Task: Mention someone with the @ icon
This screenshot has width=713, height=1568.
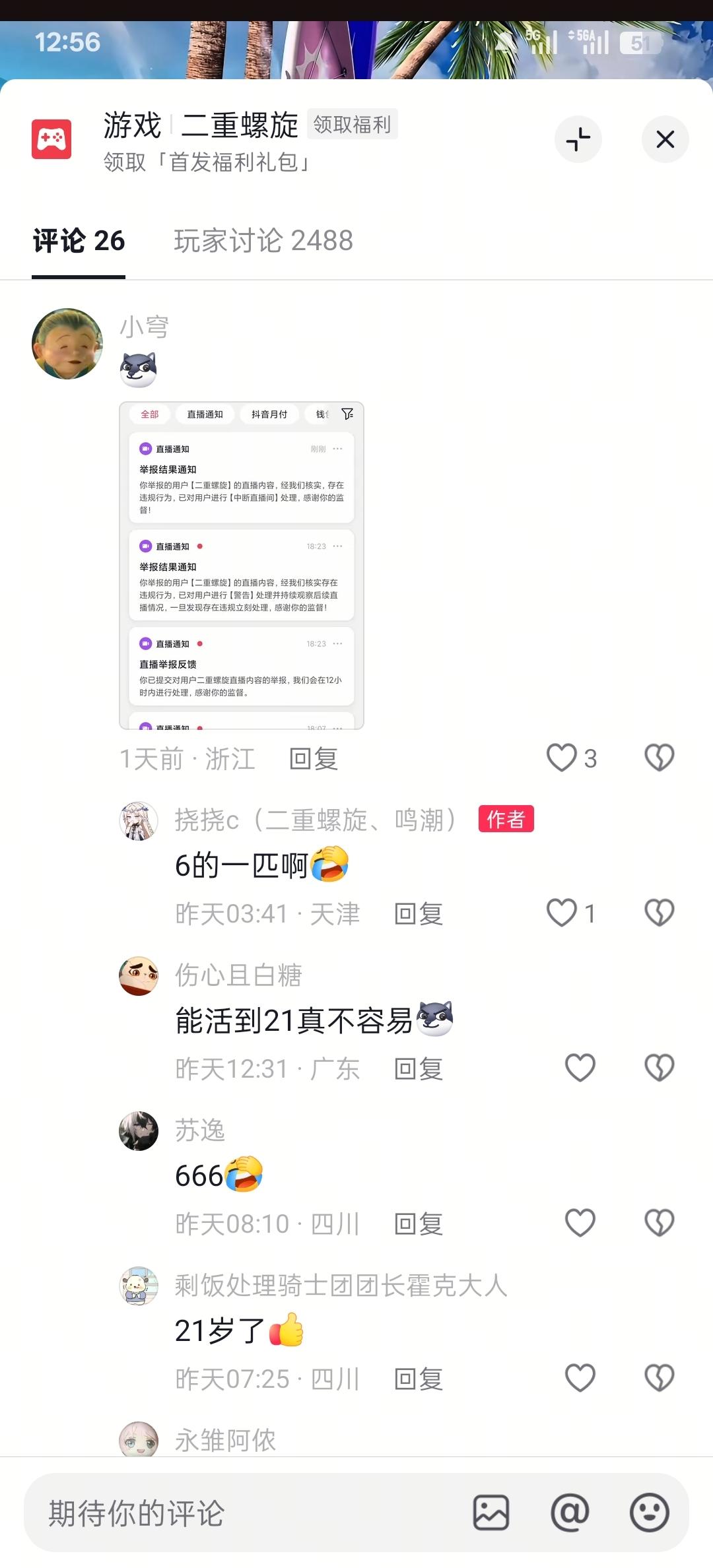Action: [570, 1513]
